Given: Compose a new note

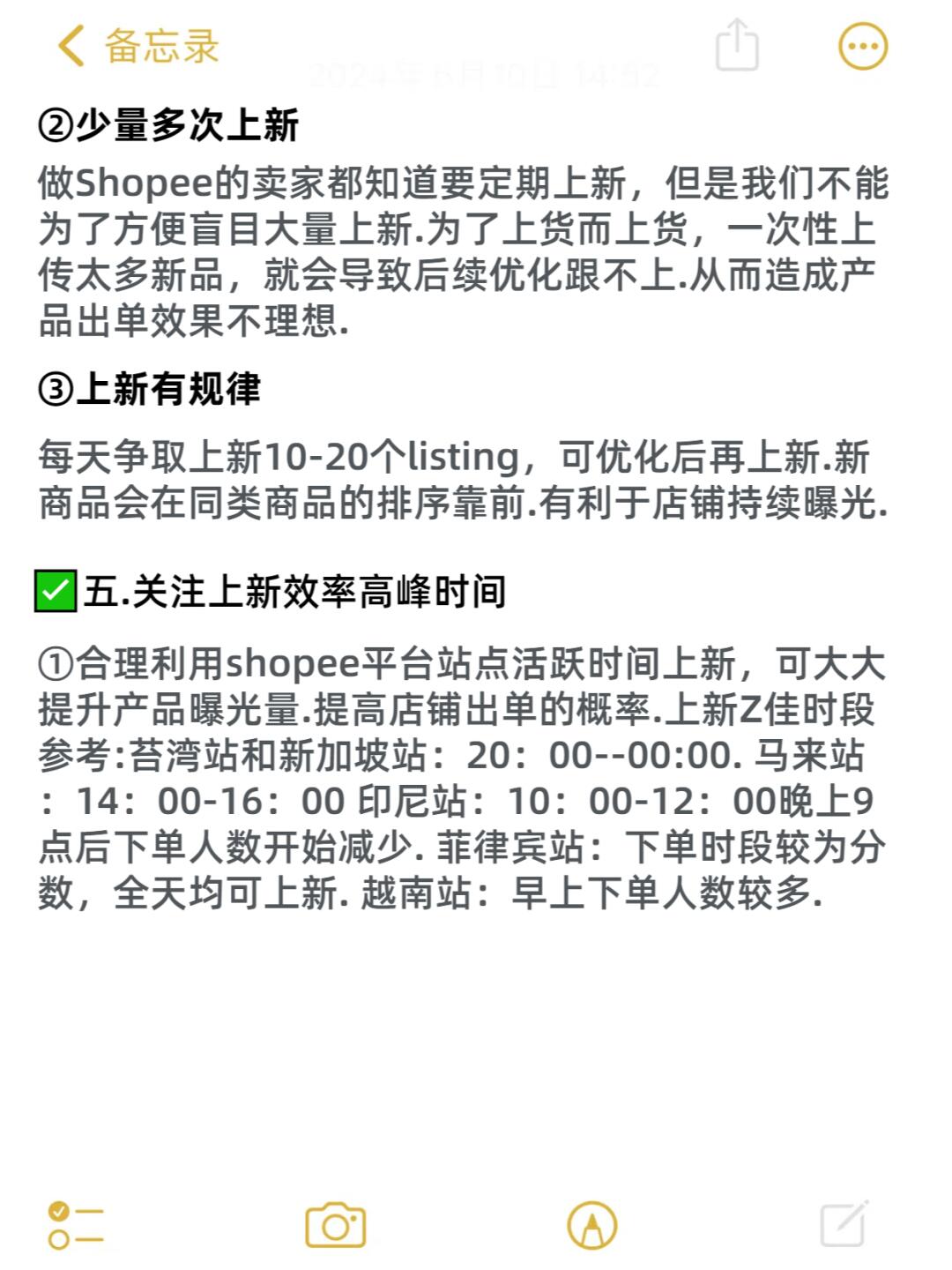Looking at the screenshot, I should [844, 1224].
